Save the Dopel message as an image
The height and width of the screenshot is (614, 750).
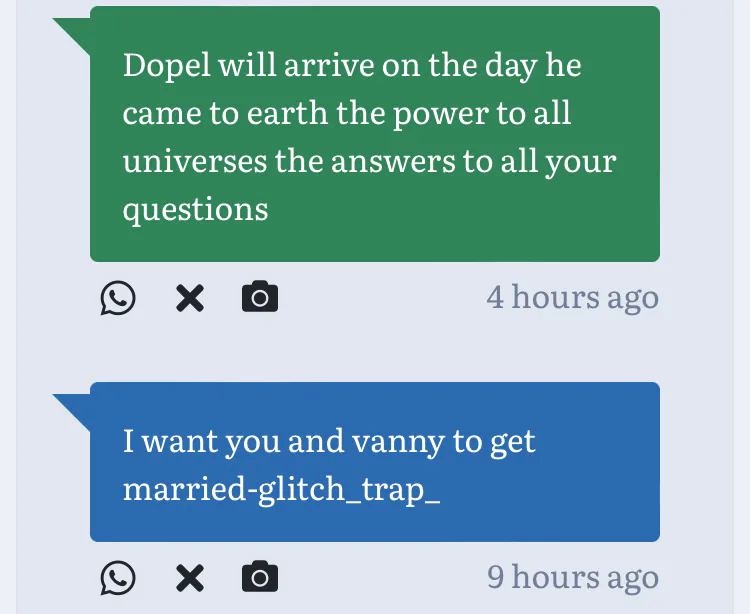point(260,297)
